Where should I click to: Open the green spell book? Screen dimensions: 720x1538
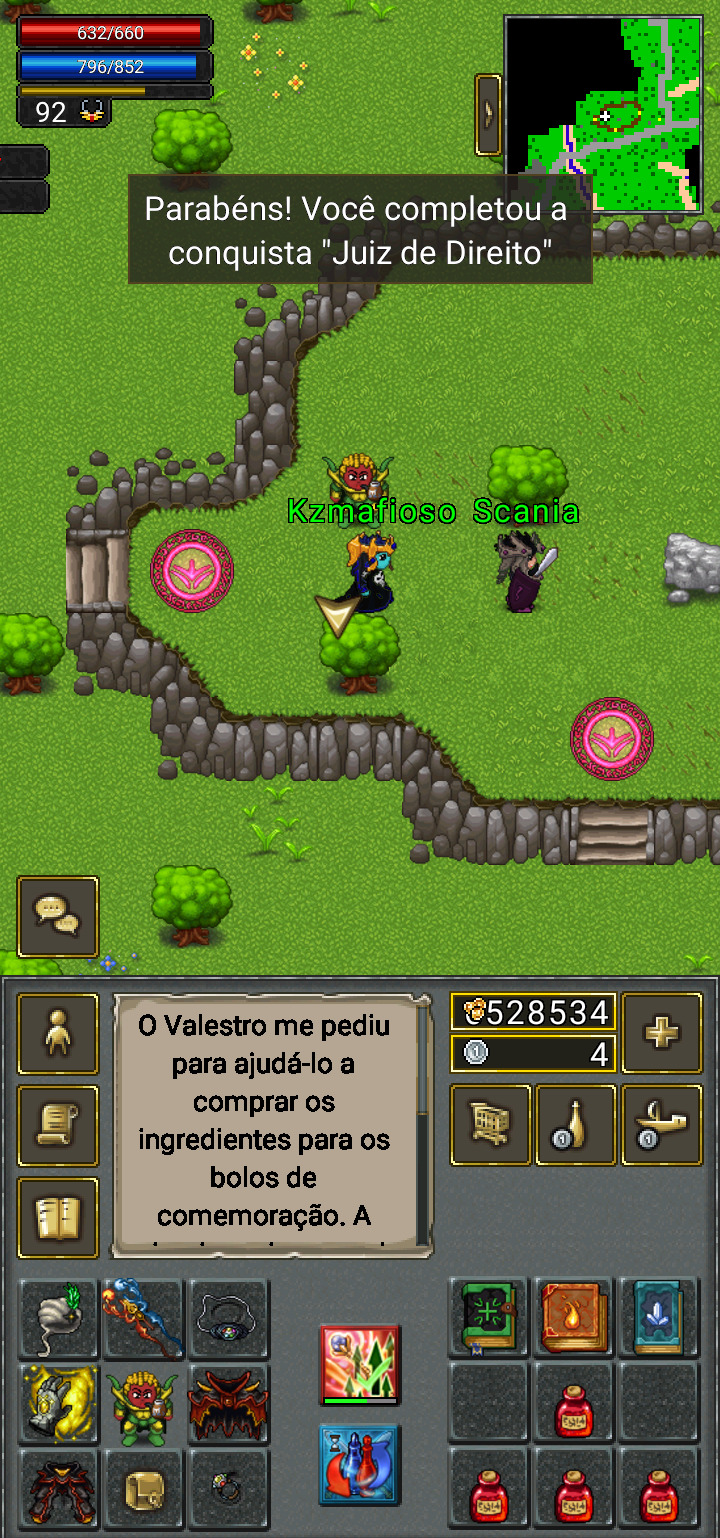(x=488, y=1318)
